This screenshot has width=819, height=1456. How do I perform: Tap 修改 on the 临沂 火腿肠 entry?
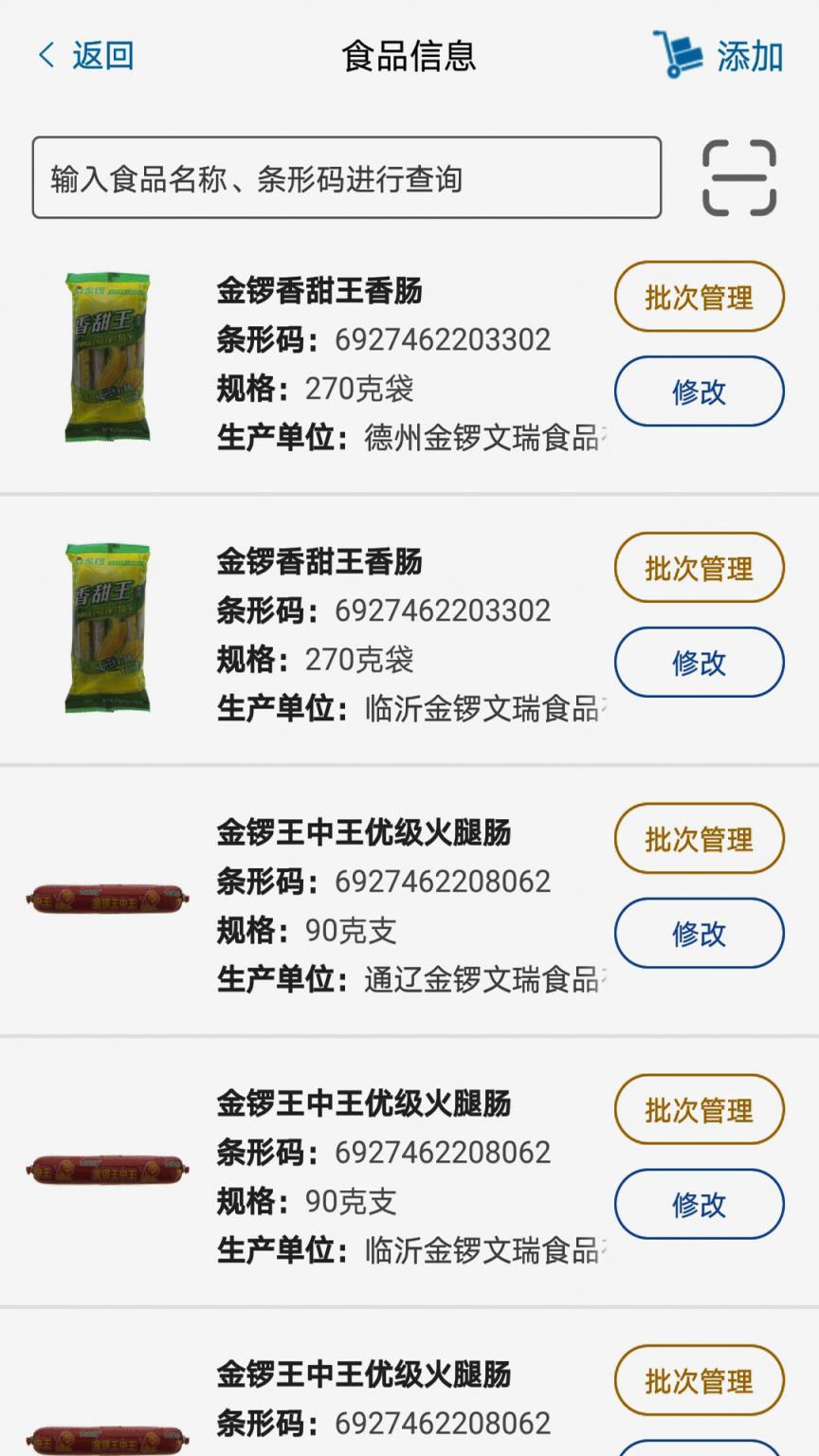[x=699, y=1204]
